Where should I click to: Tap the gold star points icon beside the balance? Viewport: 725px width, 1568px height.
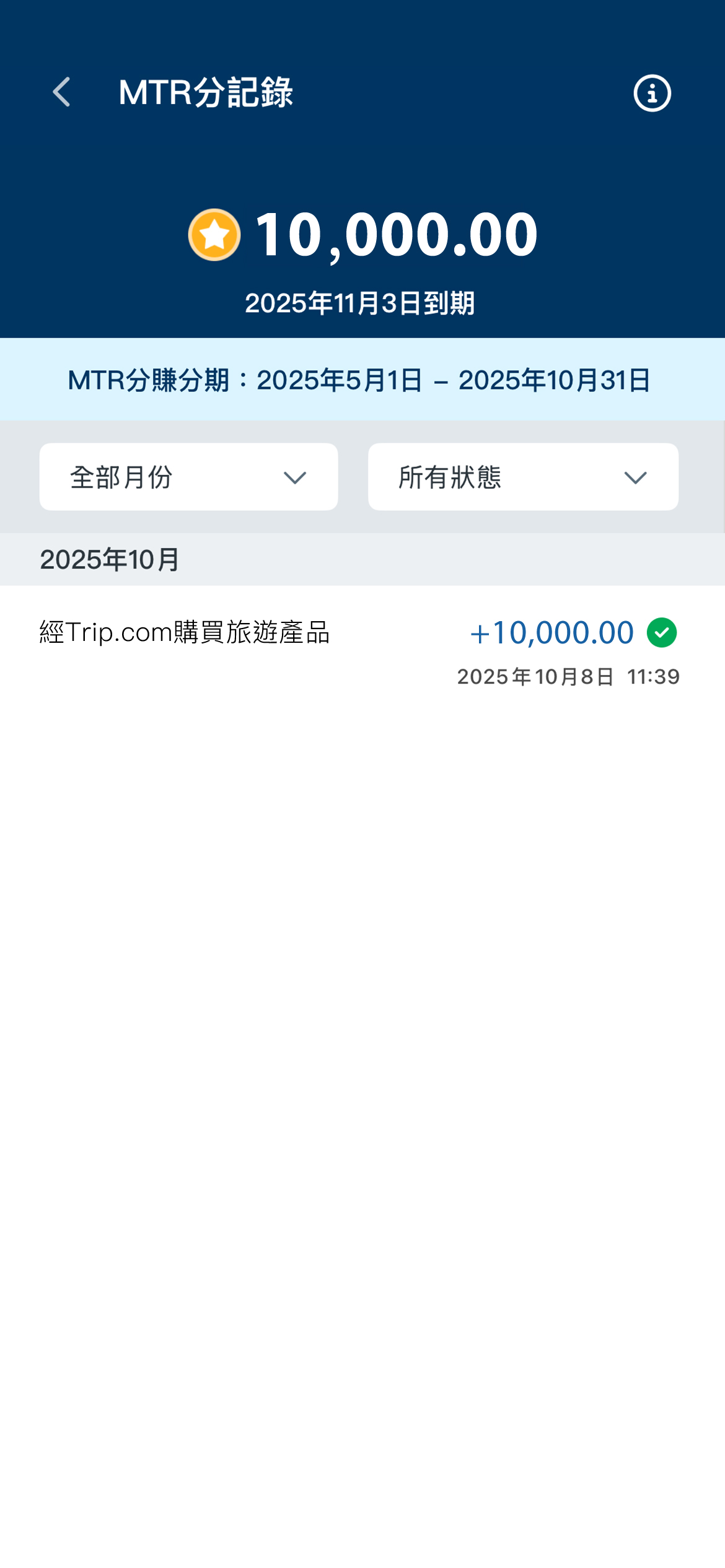point(214,234)
